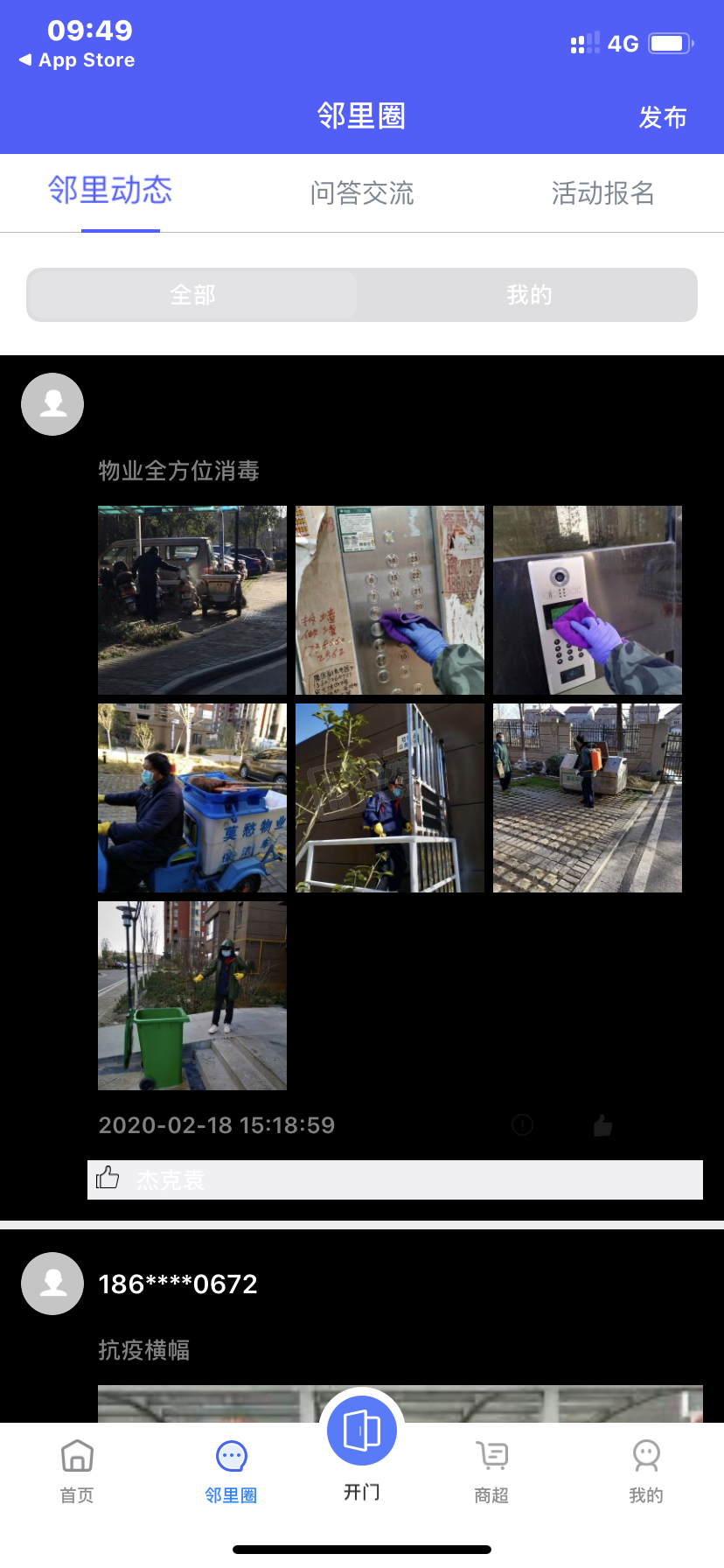Image resolution: width=724 pixels, height=1568 pixels.
Task: Open the 我的 tab in bottom bar
Action: pyautogui.click(x=645, y=1472)
